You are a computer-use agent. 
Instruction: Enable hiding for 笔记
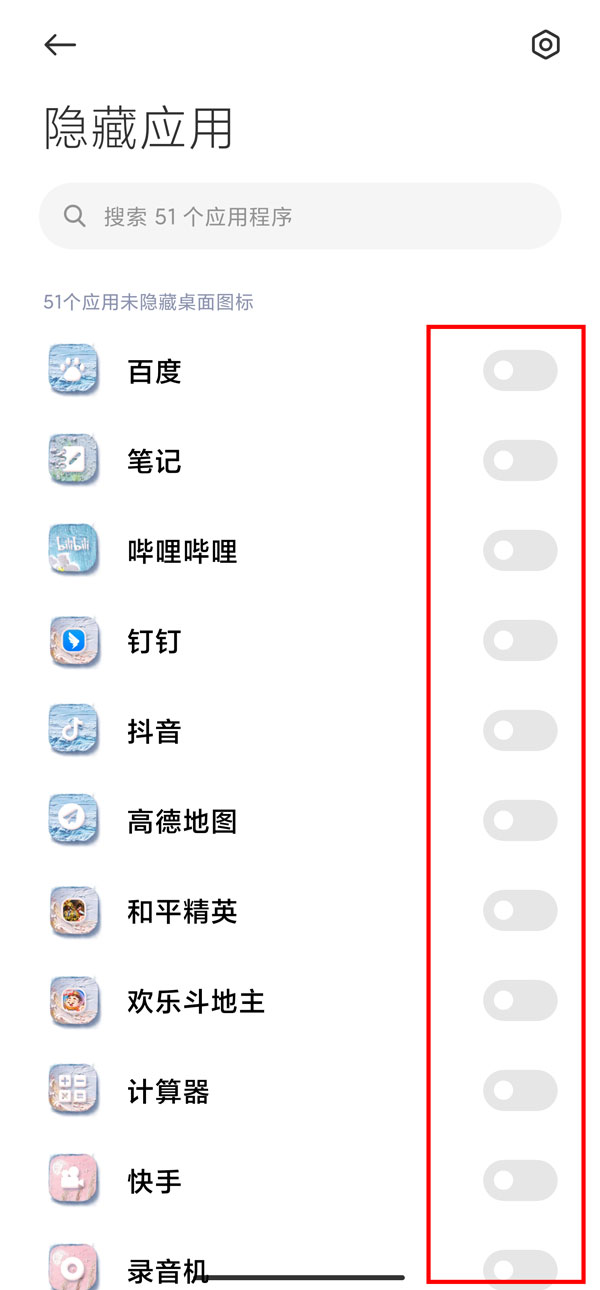[519, 461]
